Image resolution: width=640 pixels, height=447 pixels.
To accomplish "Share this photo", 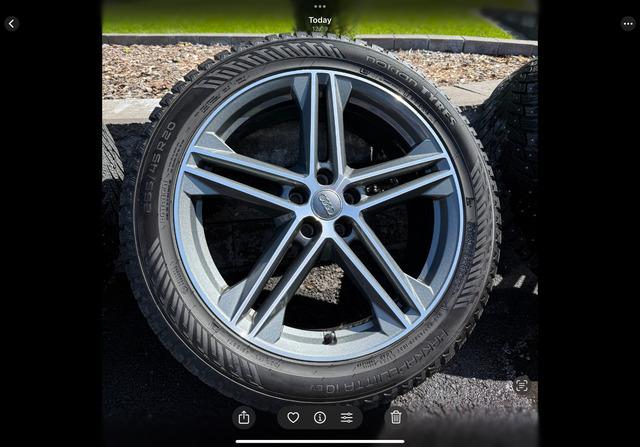I will (x=244, y=417).
